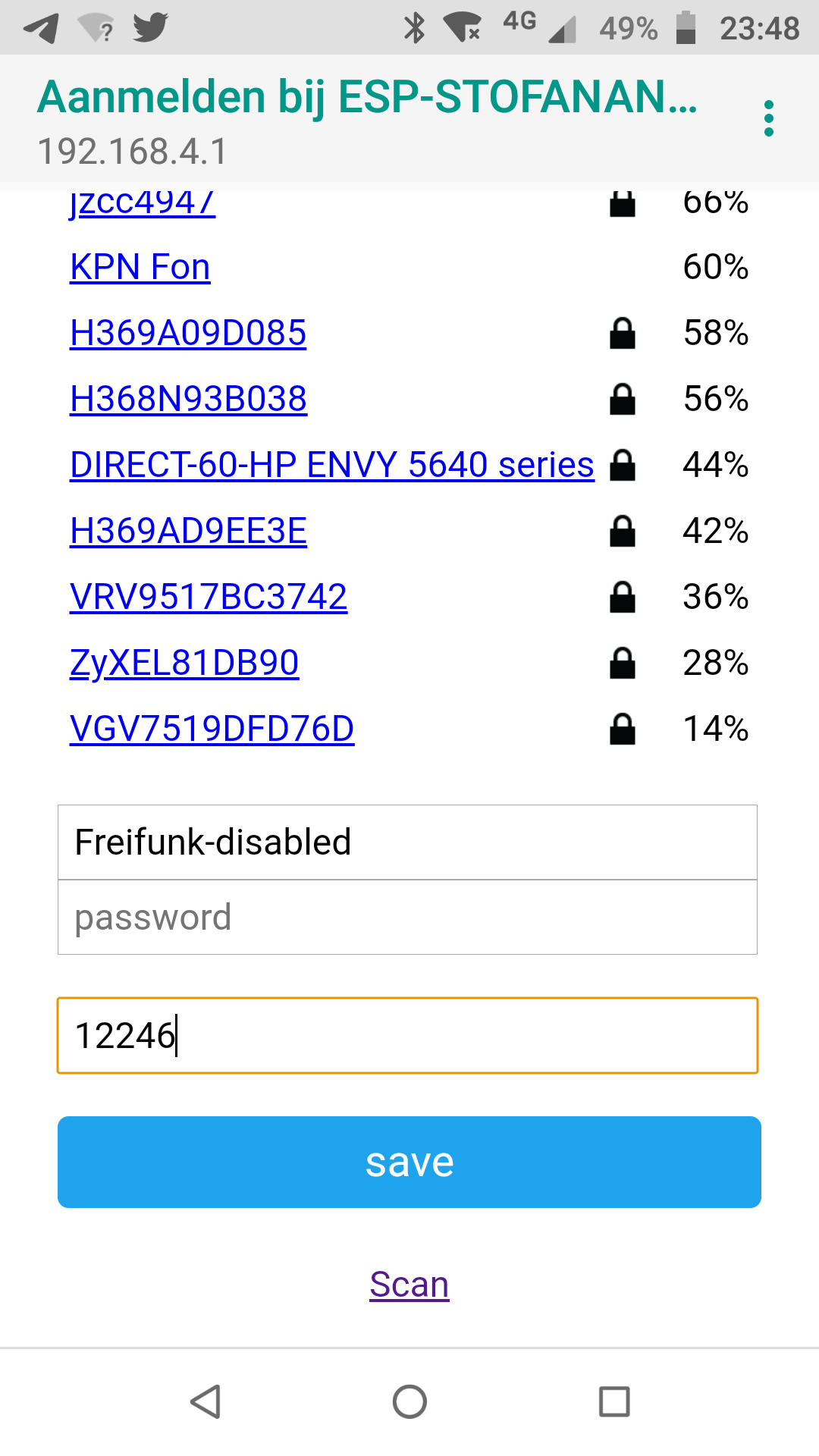Screen dimensions: 819x1456
Task: Select the KPN Fon network
Action: 140,267
